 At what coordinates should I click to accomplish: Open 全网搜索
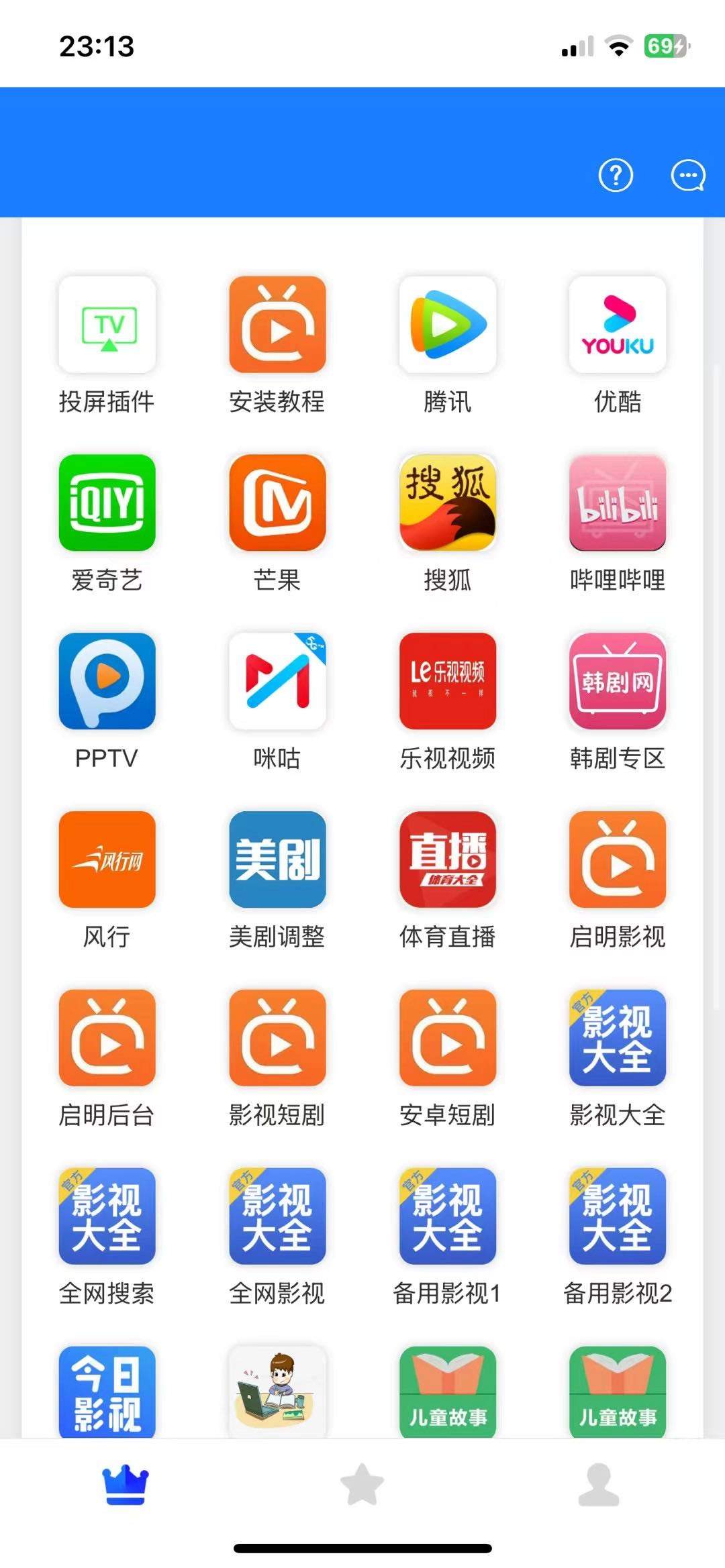[x=107, y=1216]
